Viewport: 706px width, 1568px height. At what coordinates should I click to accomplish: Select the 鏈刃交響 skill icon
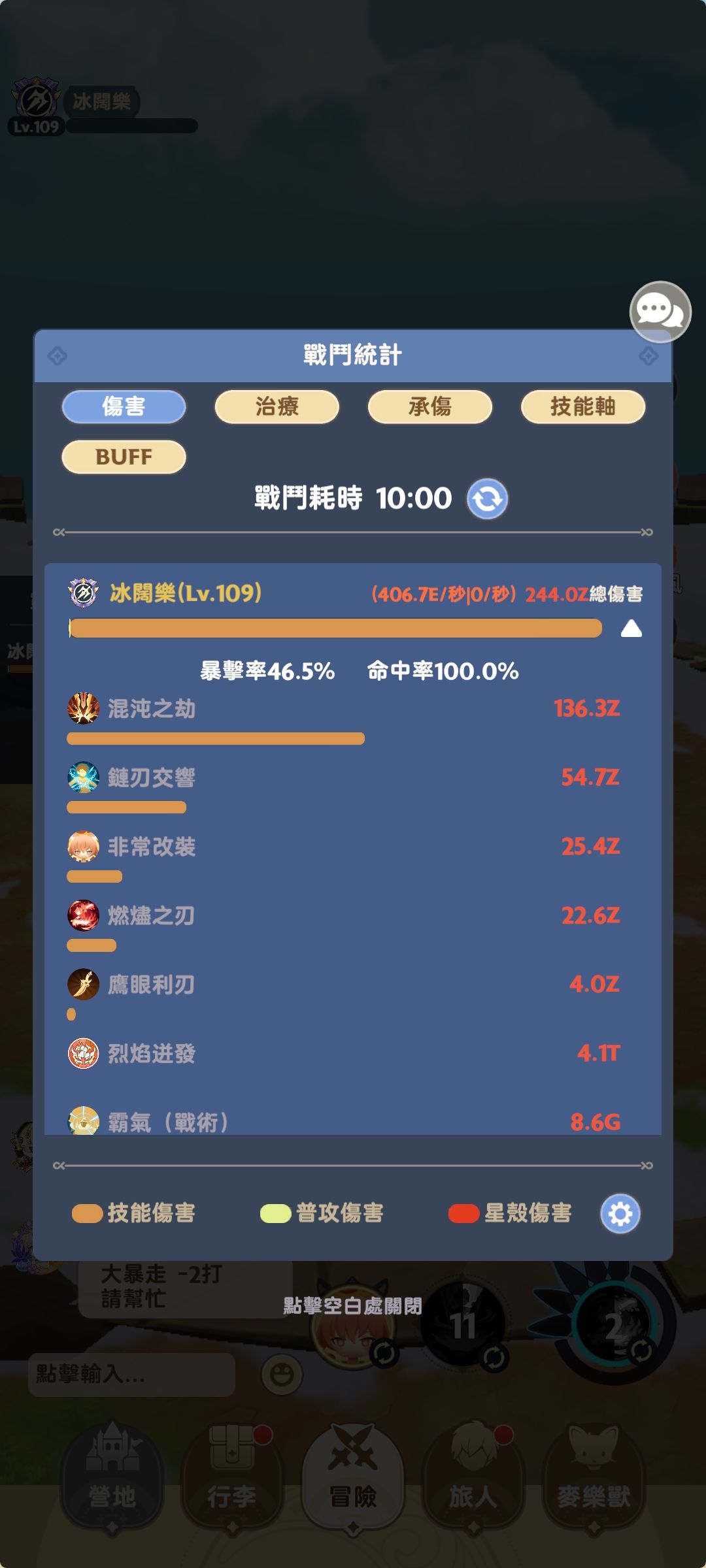click(x=85, y=777)
